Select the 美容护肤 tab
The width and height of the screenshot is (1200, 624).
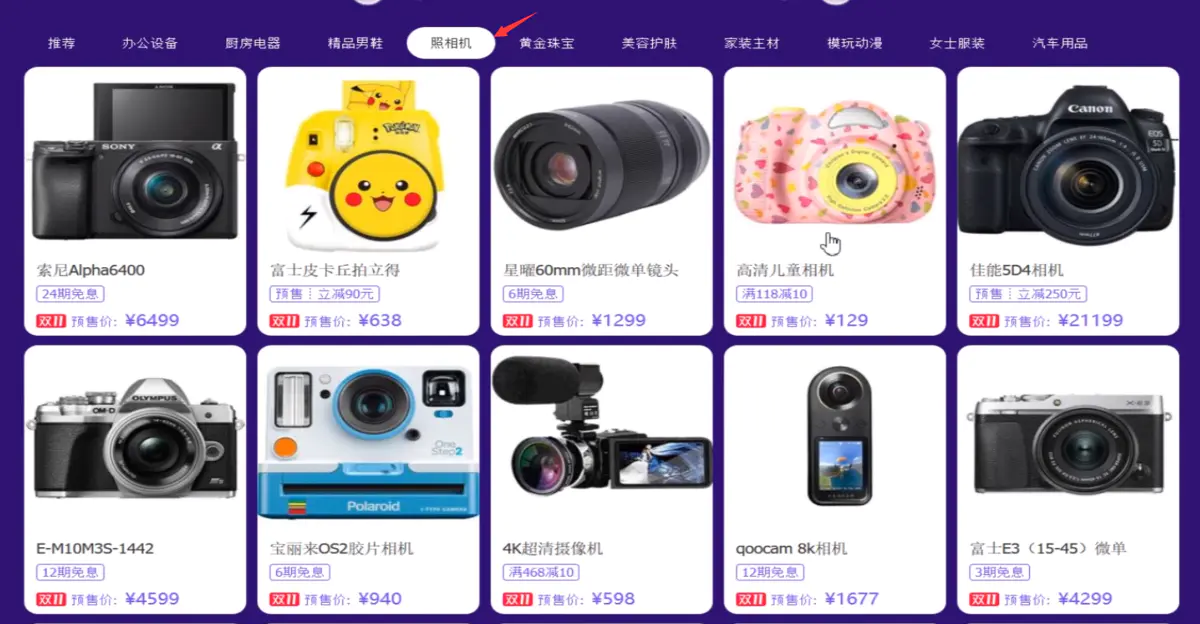(x=649, y=43)
